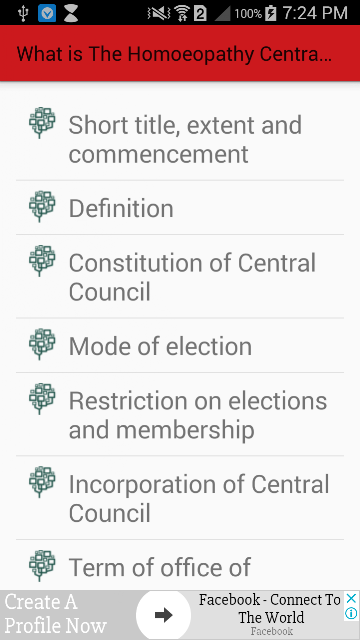Tap the arrow button in the ad

click(164, 616)
